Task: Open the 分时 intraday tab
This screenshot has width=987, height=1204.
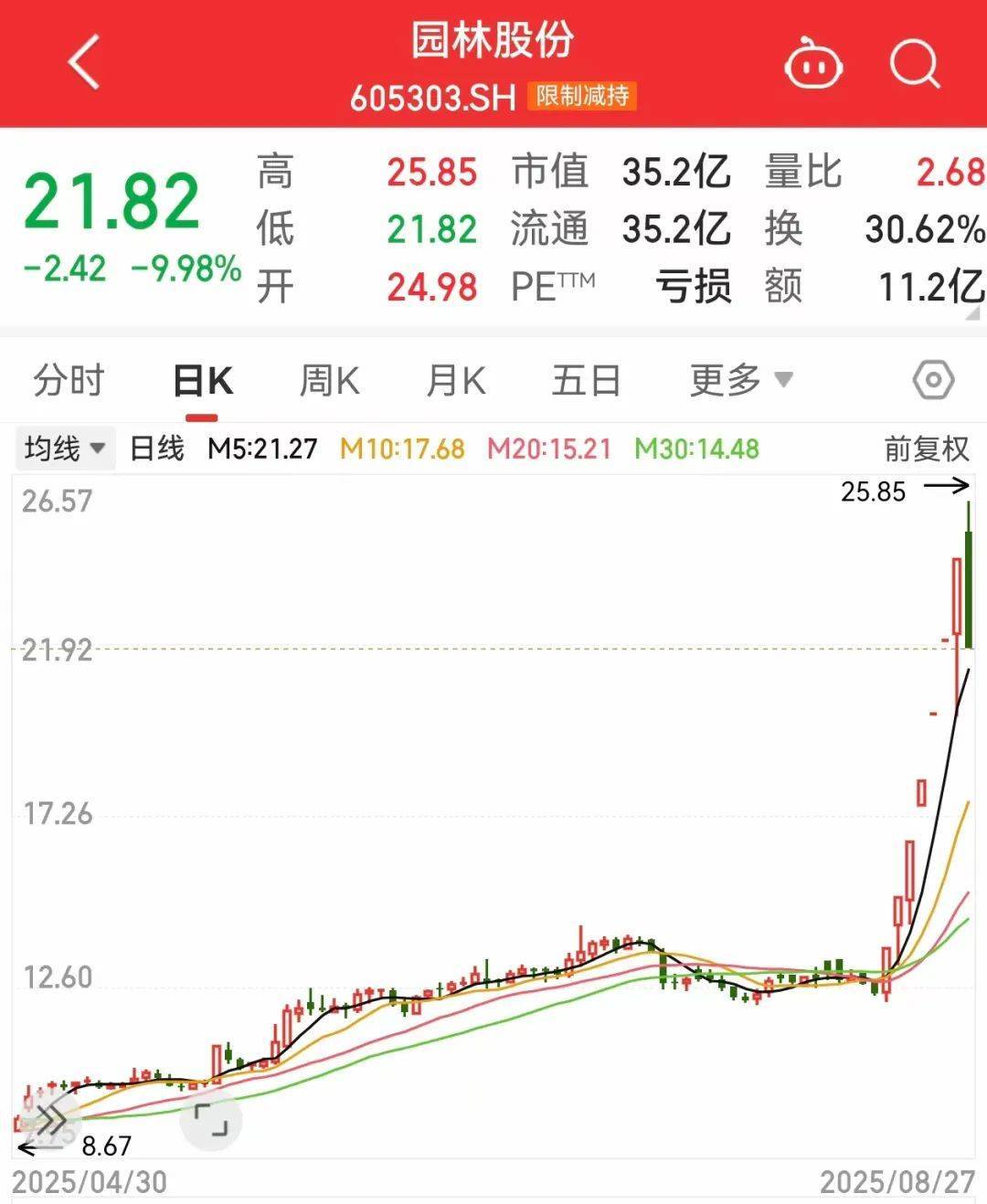Action: pyautogui.click(x=68, y=379)
